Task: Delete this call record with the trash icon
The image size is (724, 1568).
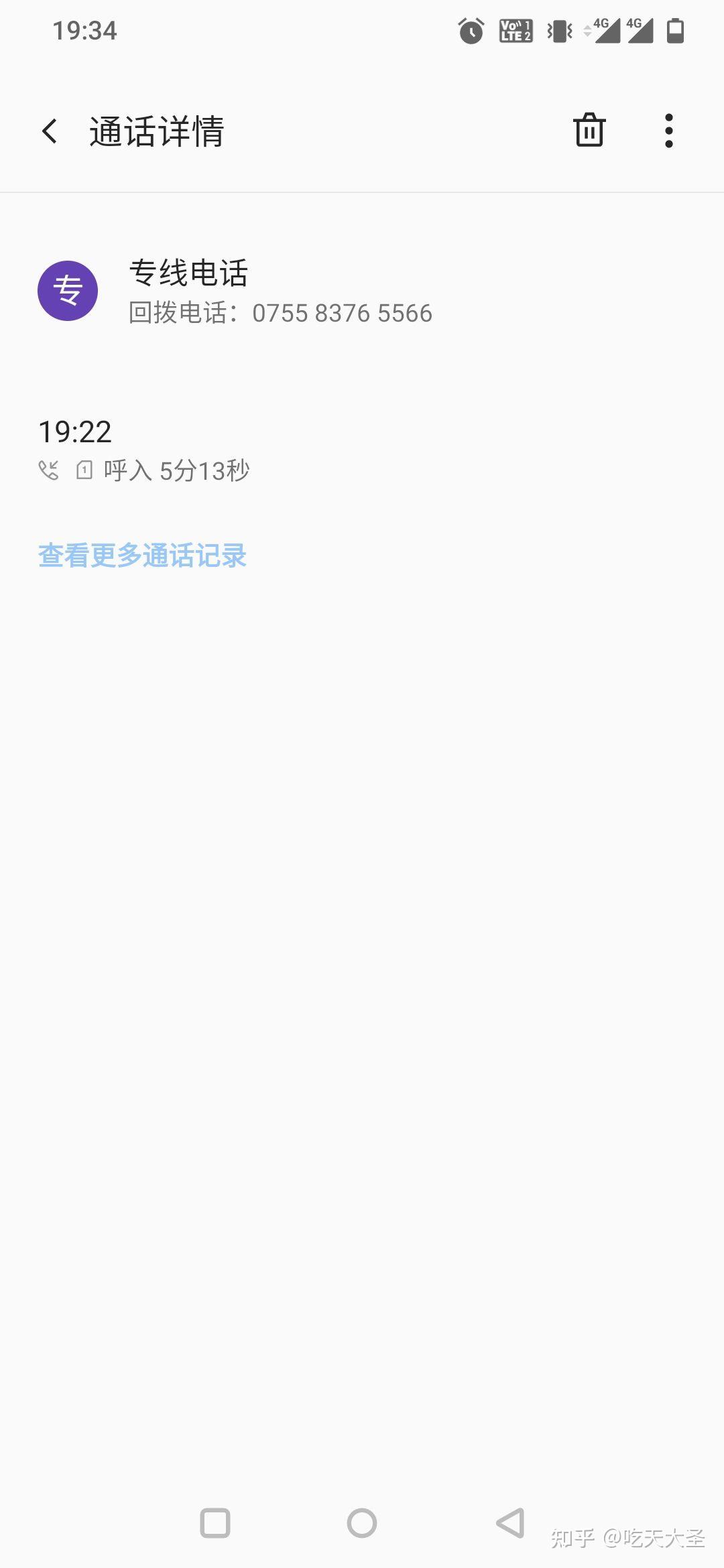Action: (589, 130)
